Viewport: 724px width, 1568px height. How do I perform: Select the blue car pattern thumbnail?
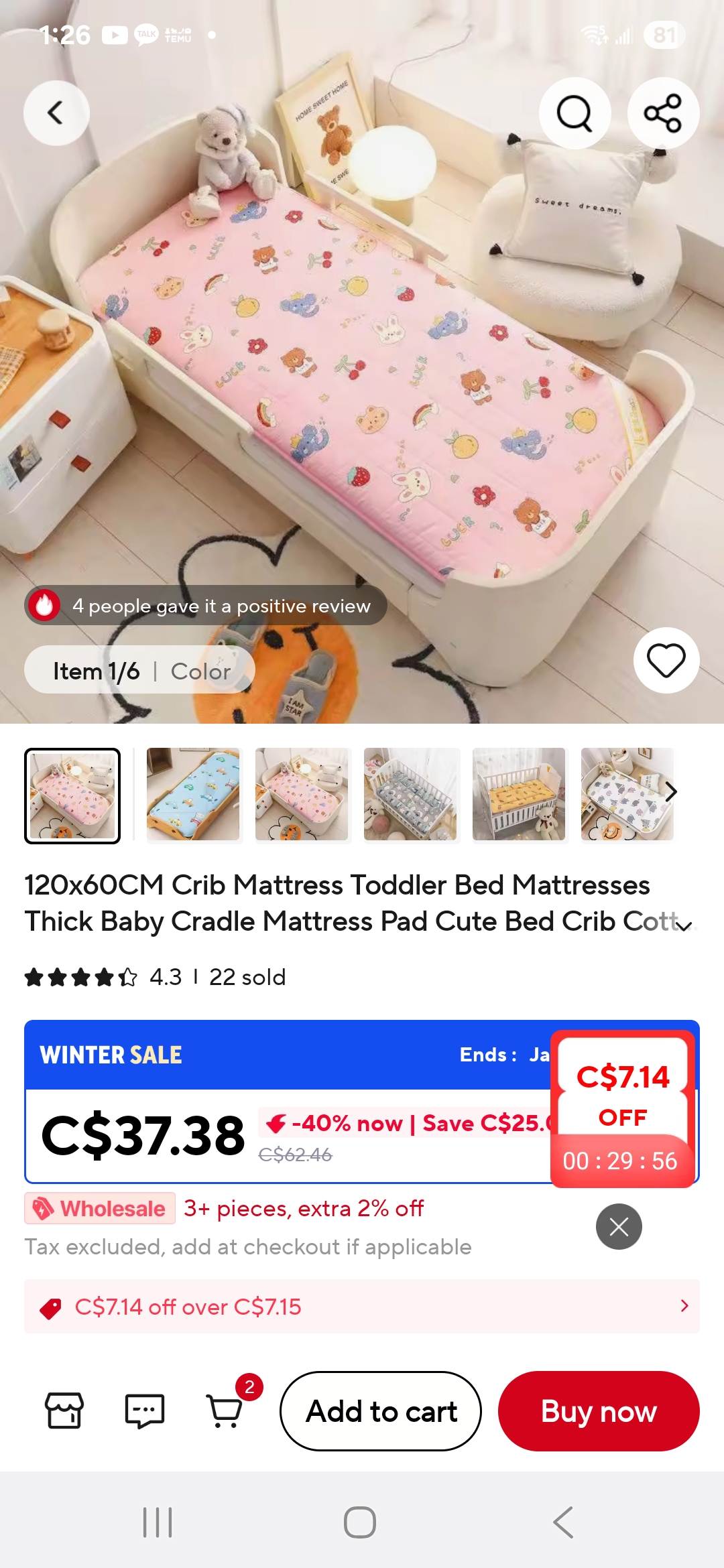193,795
